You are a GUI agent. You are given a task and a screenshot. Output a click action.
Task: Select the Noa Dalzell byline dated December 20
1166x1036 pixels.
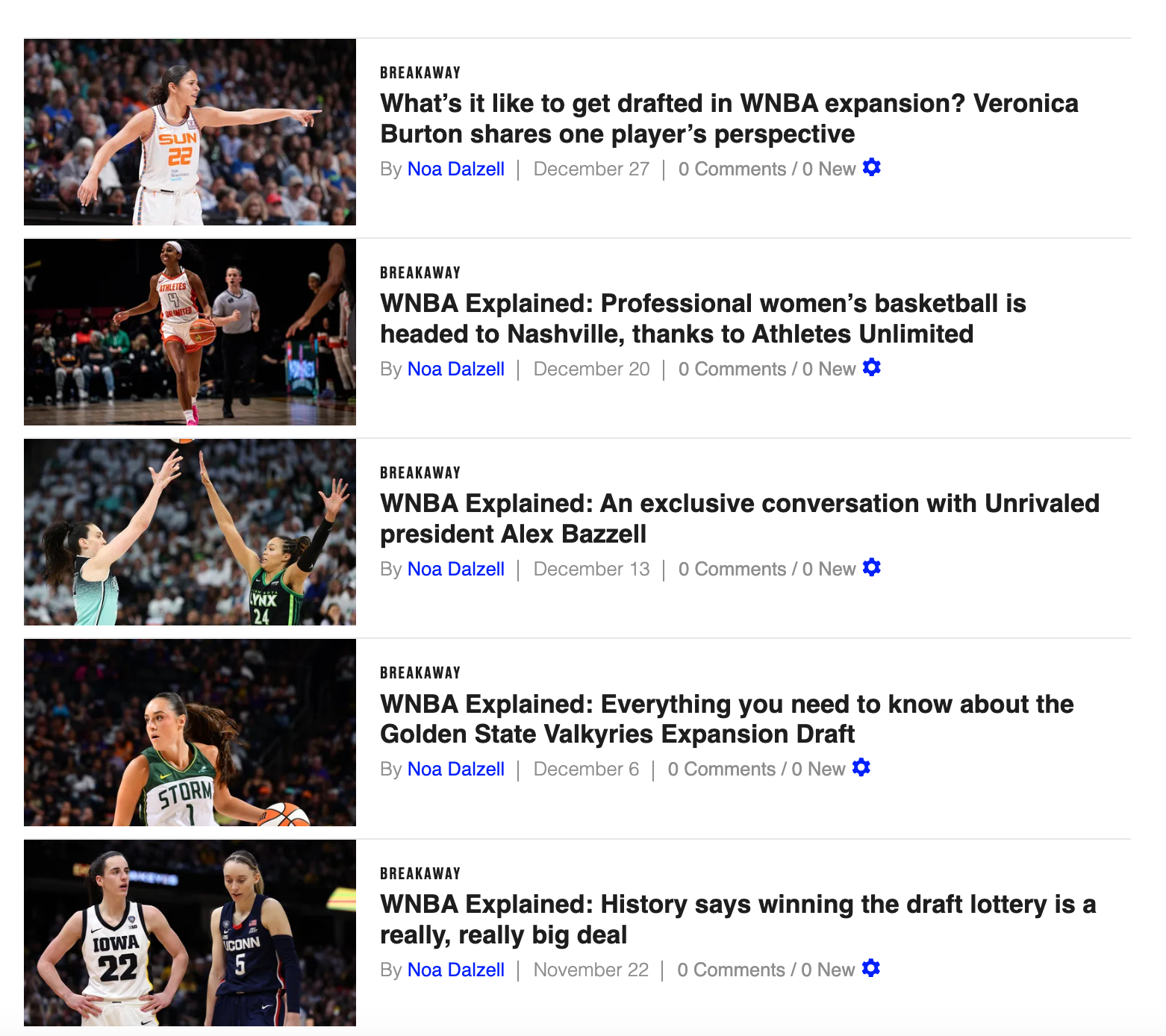[x=455, y=369]
